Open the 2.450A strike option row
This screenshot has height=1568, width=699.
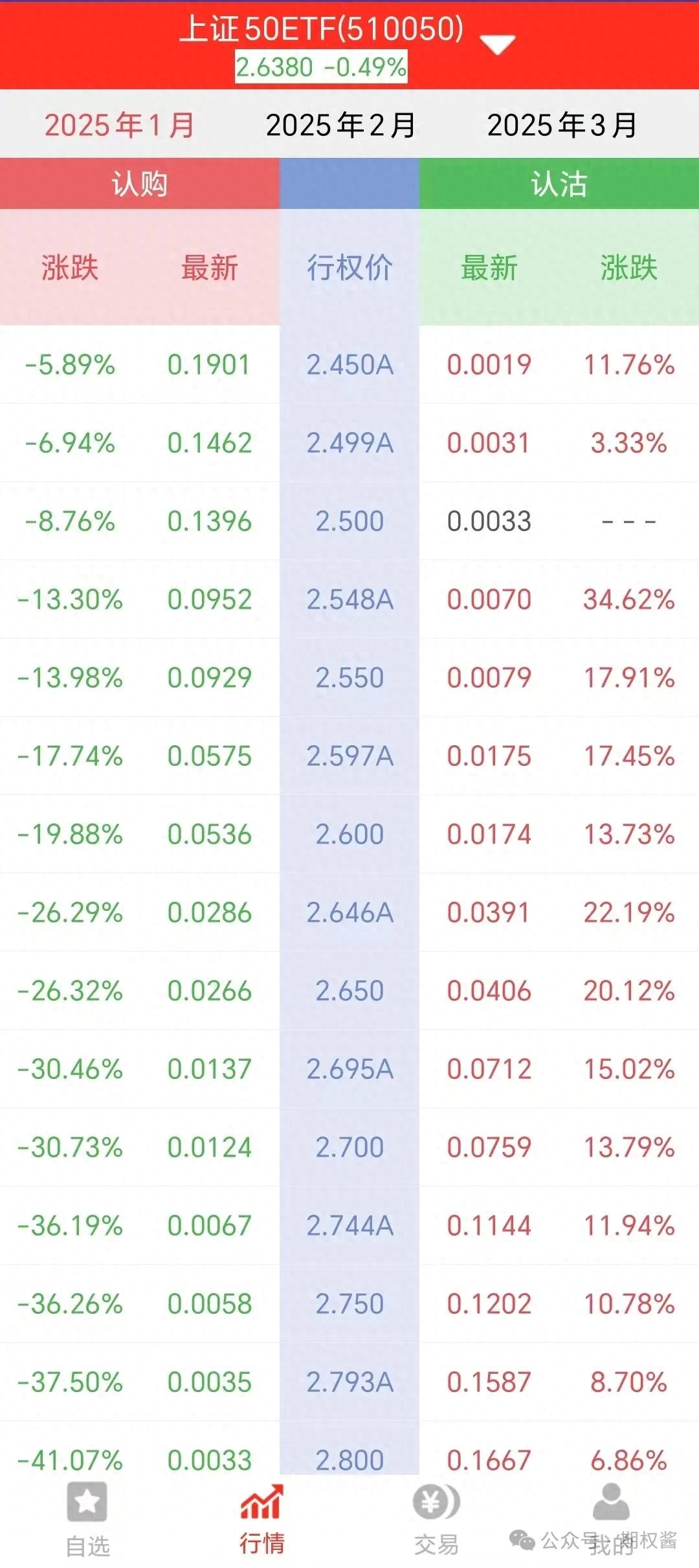(349, 365)
